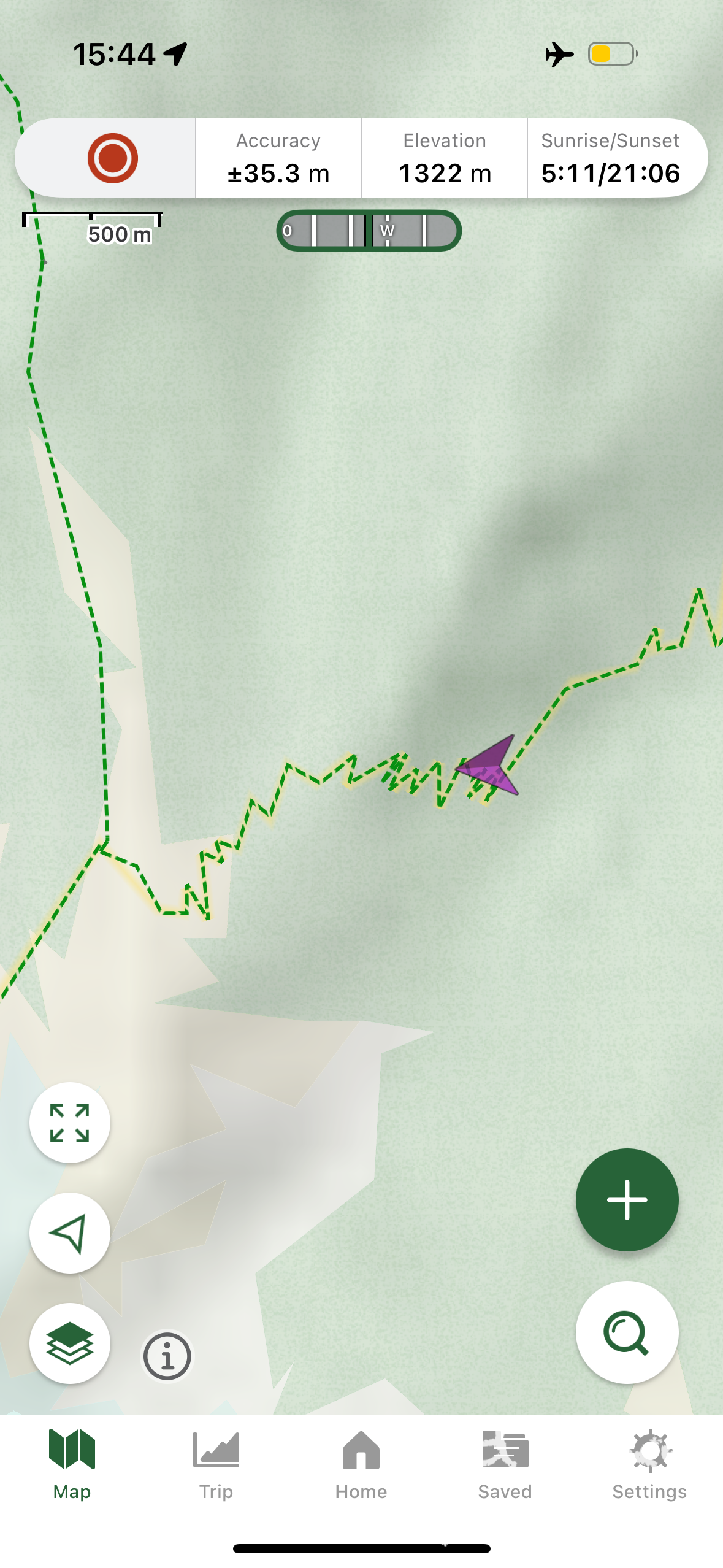Tap the Elevation stat tile
The width and height of the screenshot is (723, 1568).
pos(445,158)
